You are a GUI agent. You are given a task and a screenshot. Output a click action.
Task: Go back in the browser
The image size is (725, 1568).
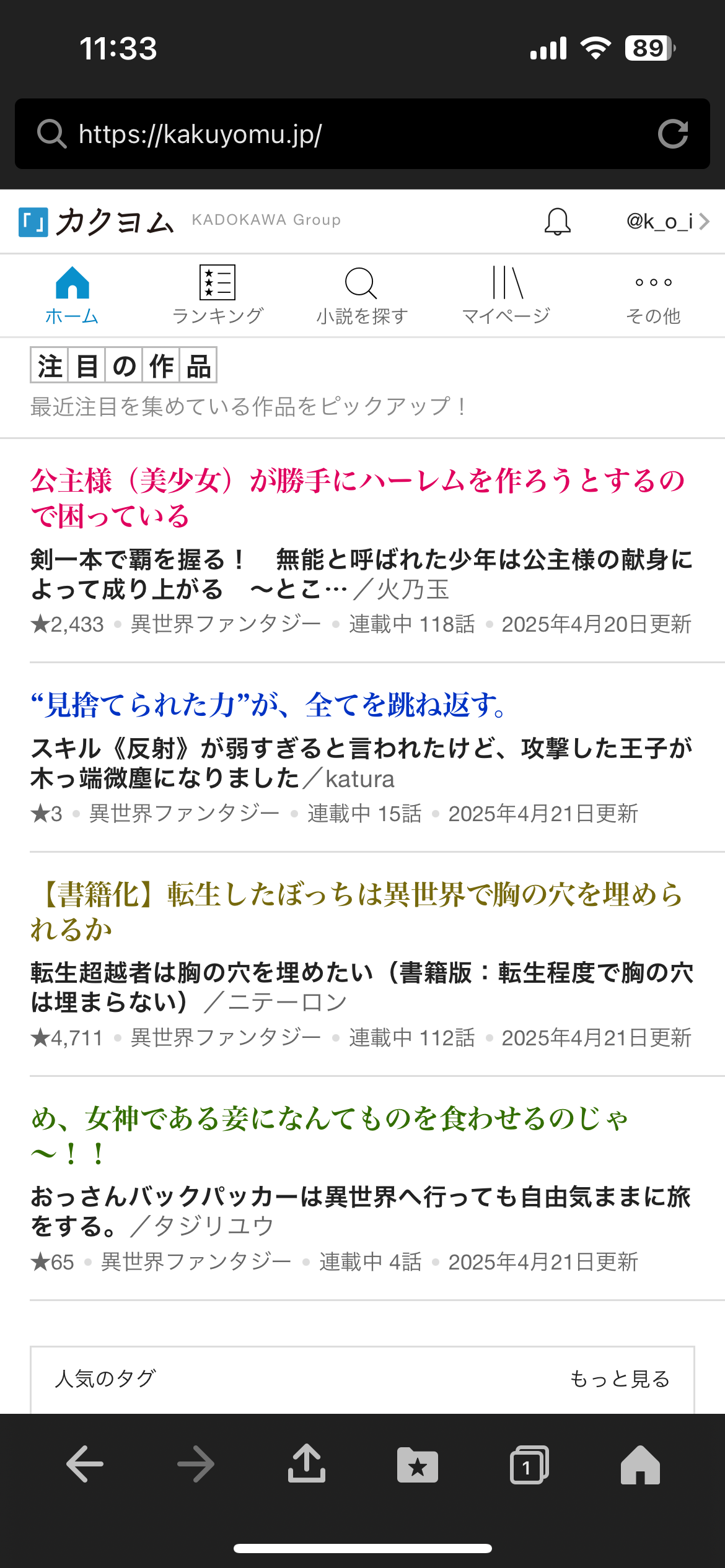[x=85, y=1465]
